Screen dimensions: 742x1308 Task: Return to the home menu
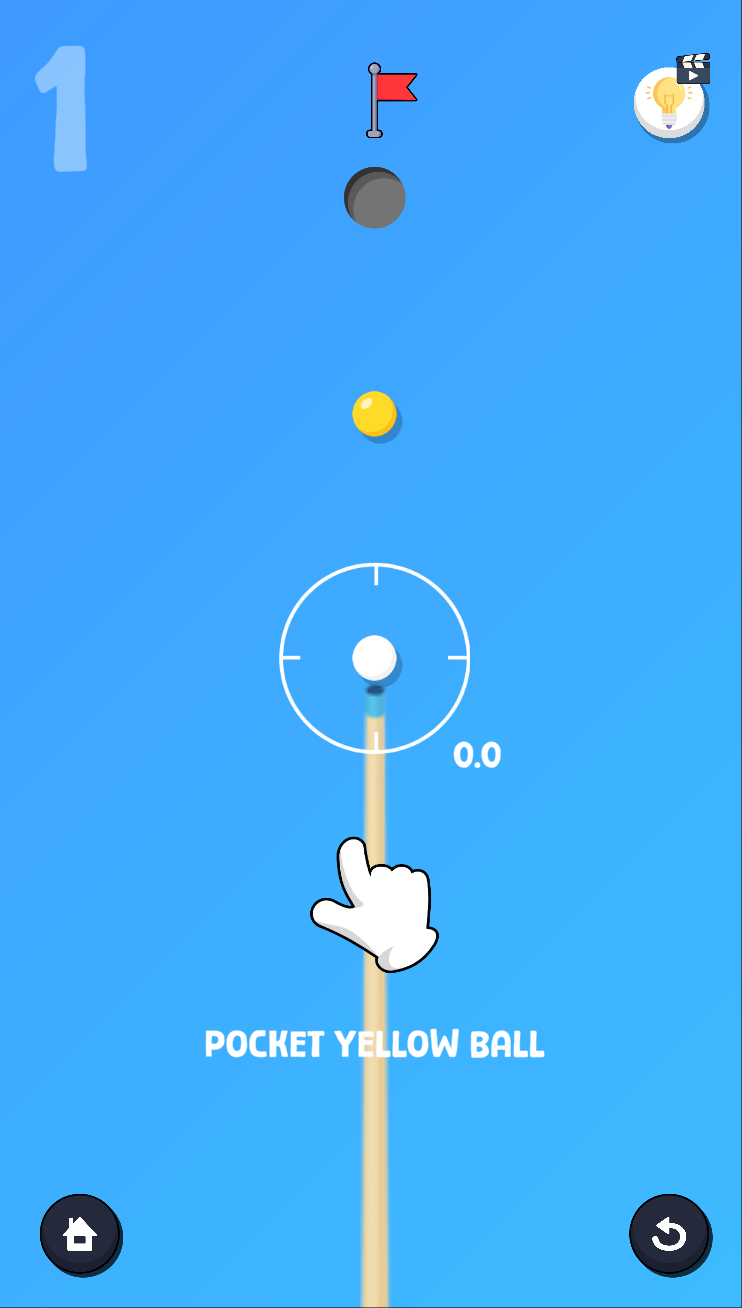(79, 1234)
